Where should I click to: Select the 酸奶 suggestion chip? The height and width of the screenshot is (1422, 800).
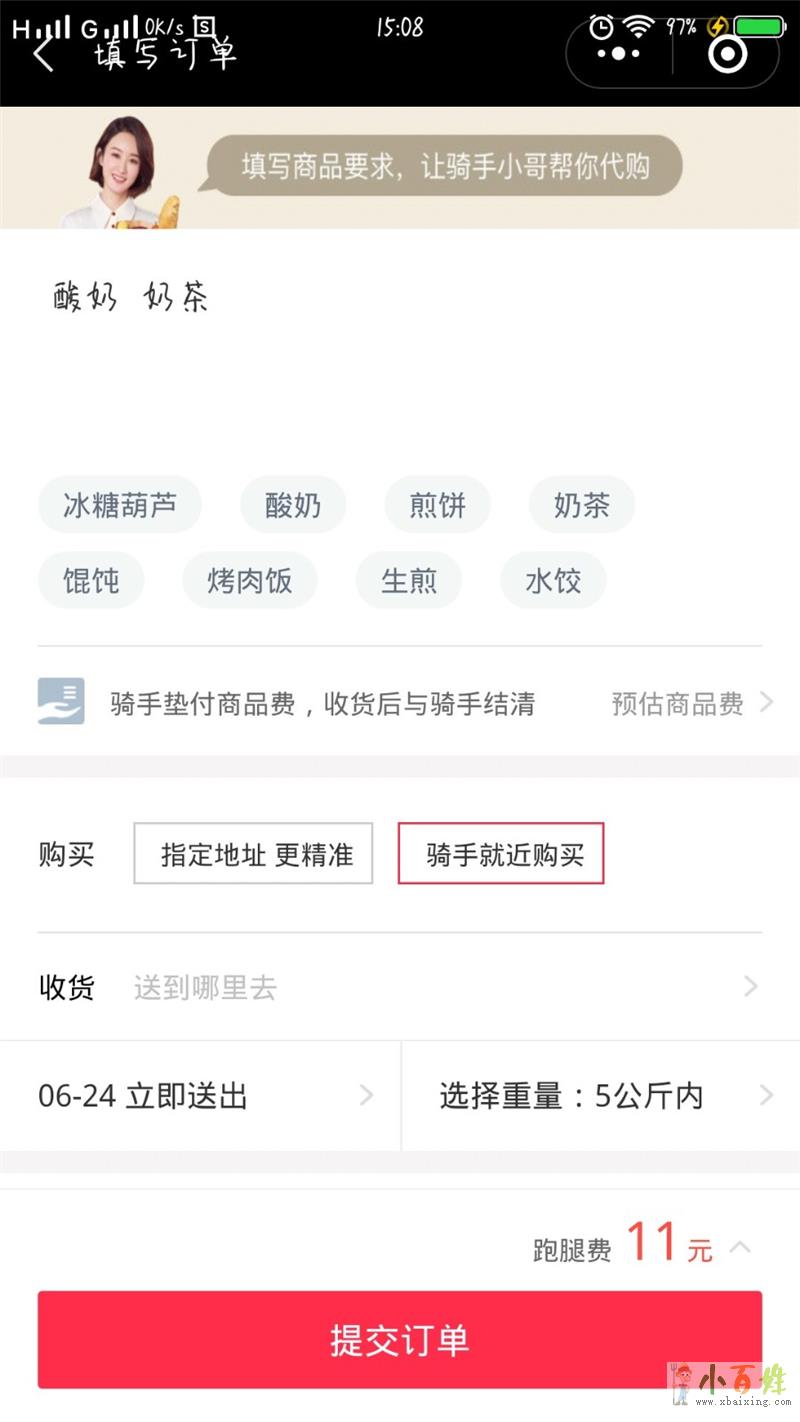click(x=293, y=505)
